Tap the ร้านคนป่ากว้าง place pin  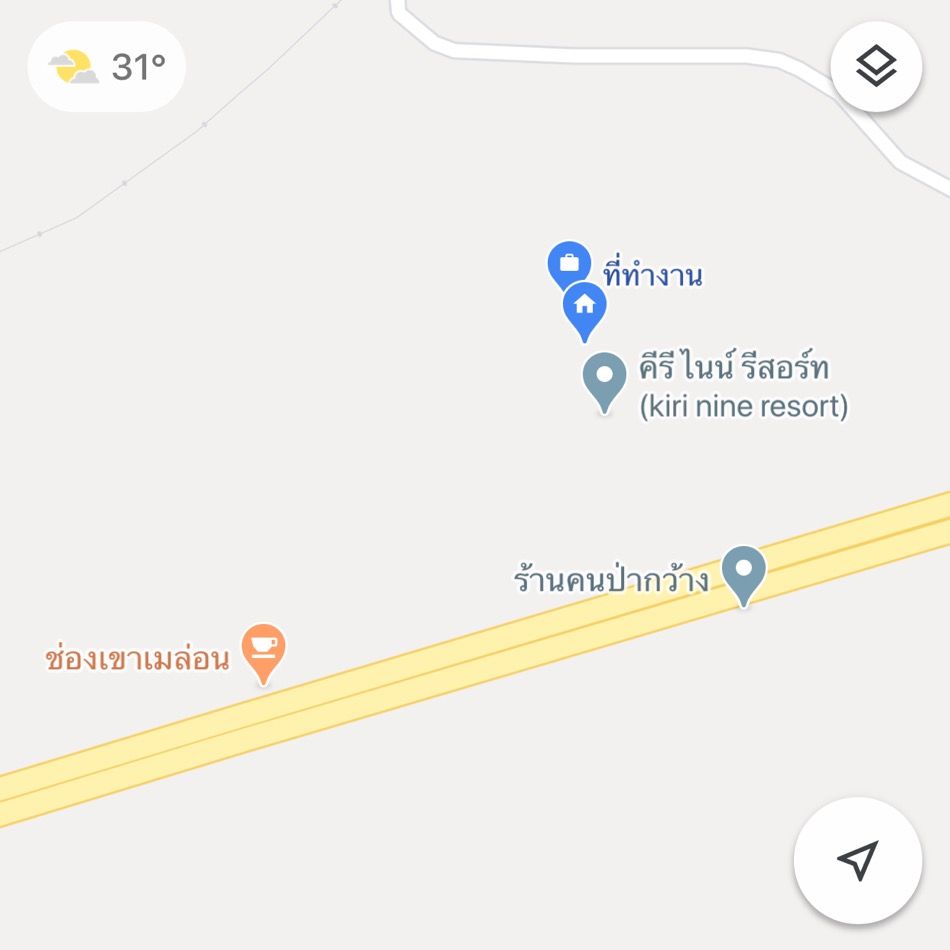coord(743,572)
